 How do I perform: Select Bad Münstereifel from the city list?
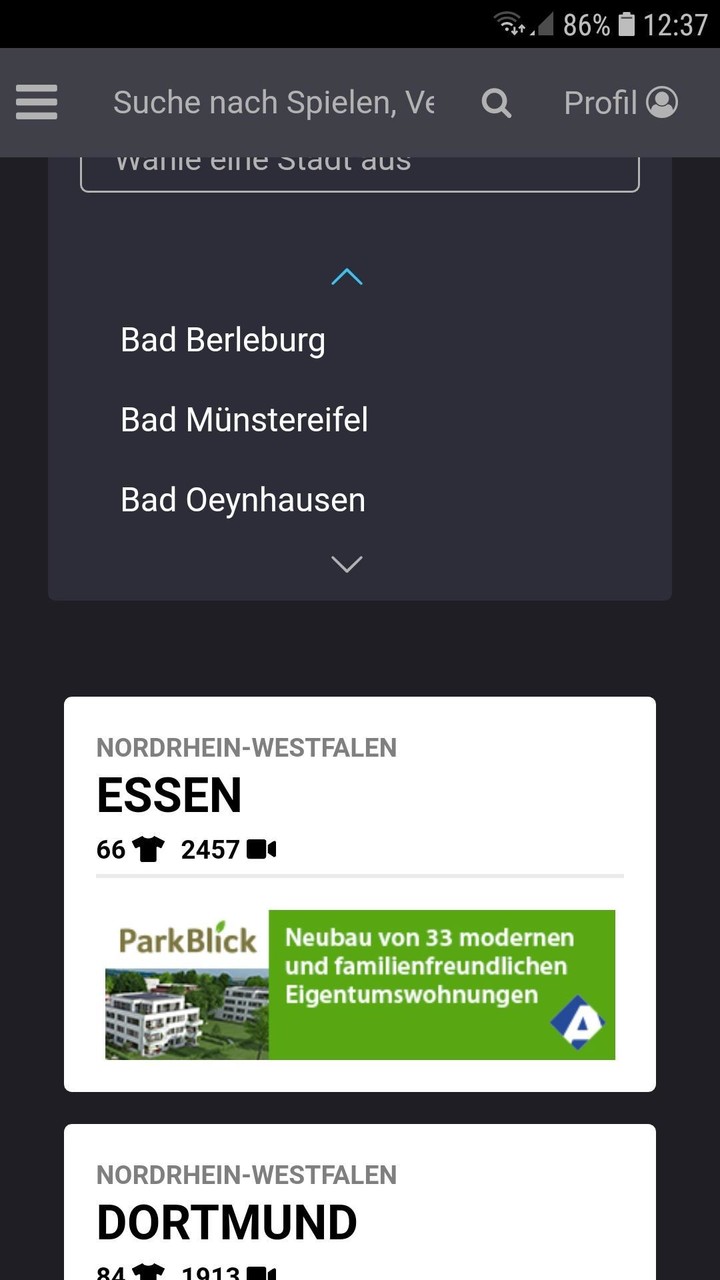244,420
